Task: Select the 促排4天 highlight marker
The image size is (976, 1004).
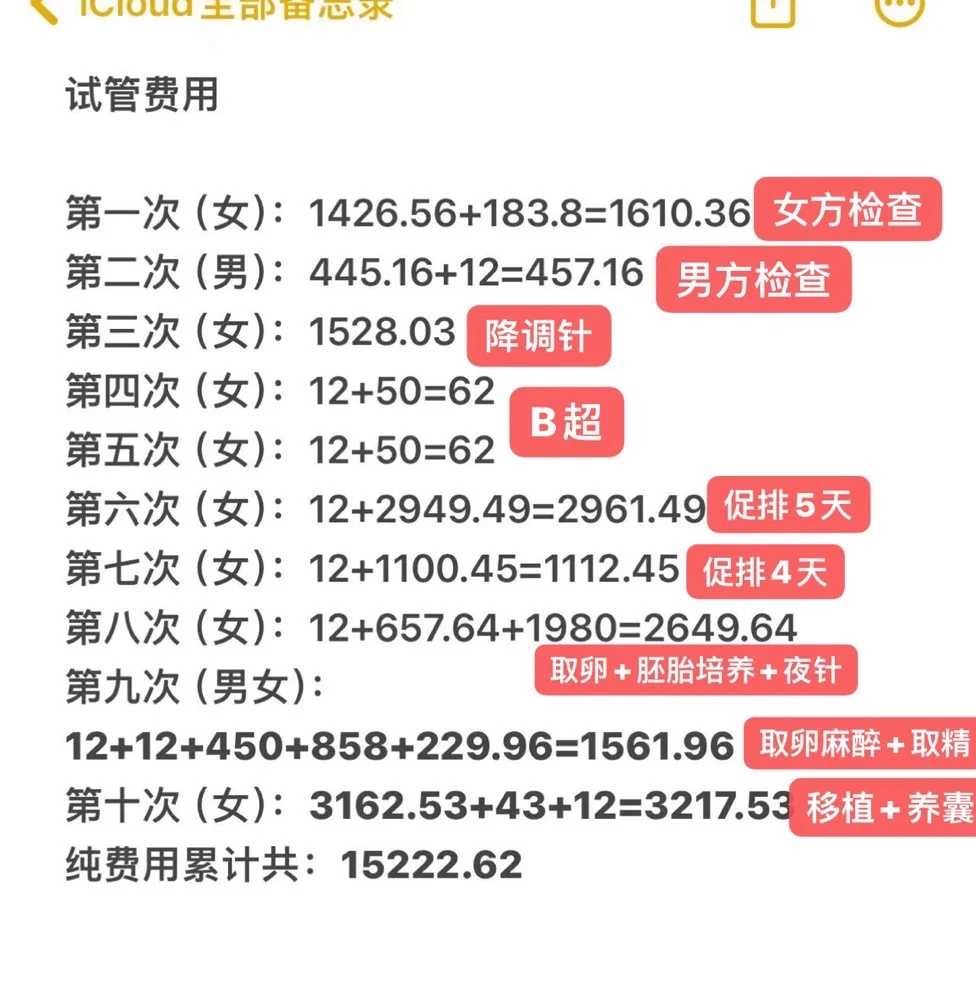Action: 767,572
